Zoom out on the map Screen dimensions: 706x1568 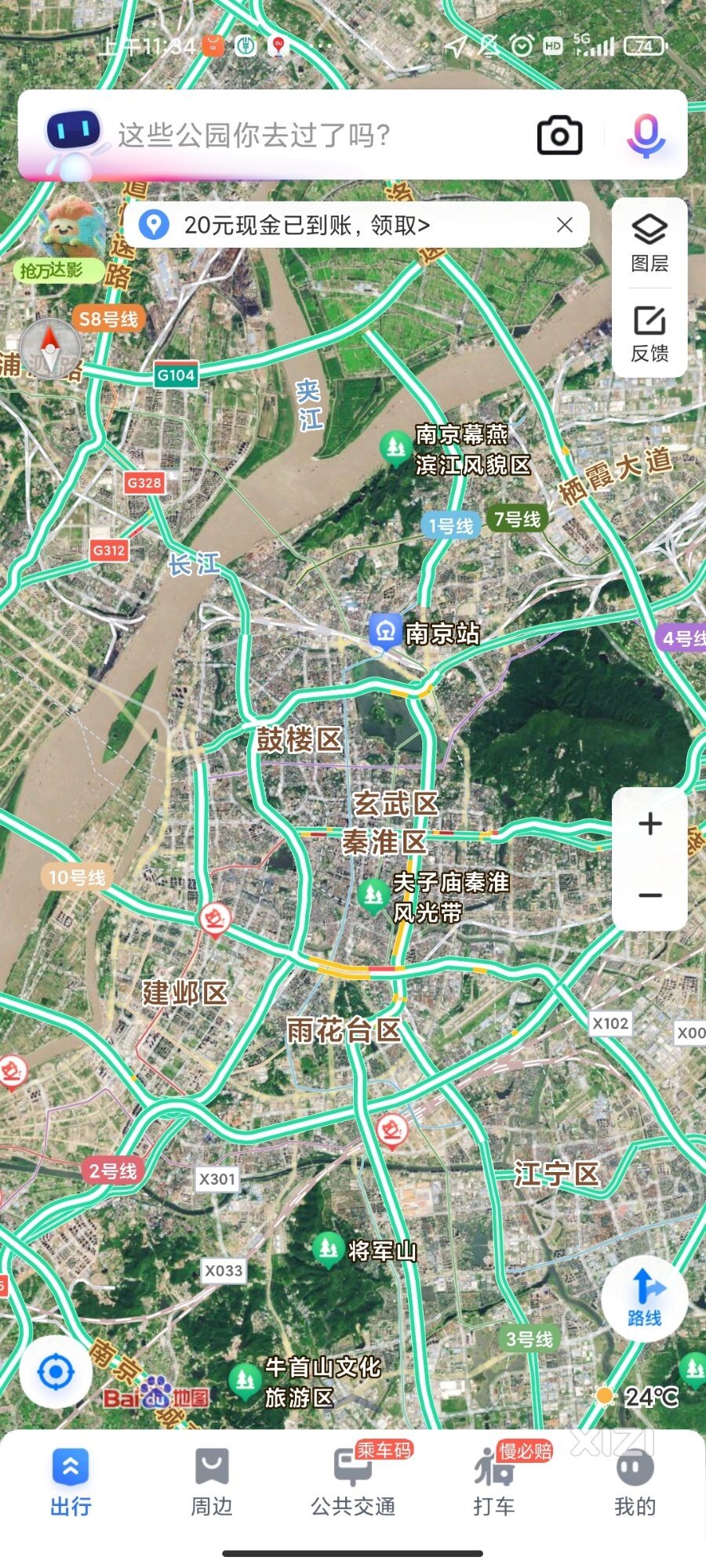pos(650,895)
